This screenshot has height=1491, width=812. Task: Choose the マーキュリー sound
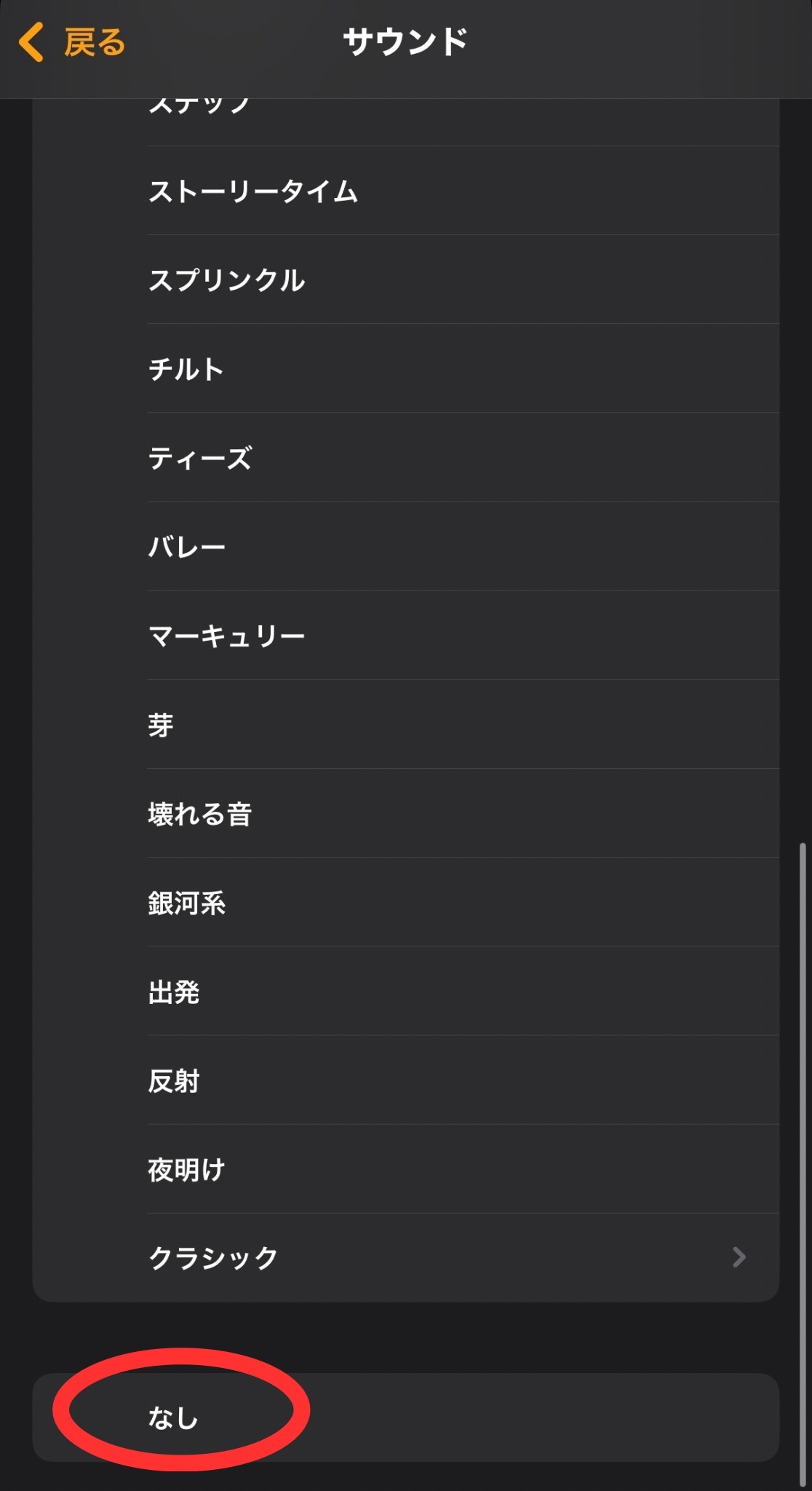[x=406, y=636]
